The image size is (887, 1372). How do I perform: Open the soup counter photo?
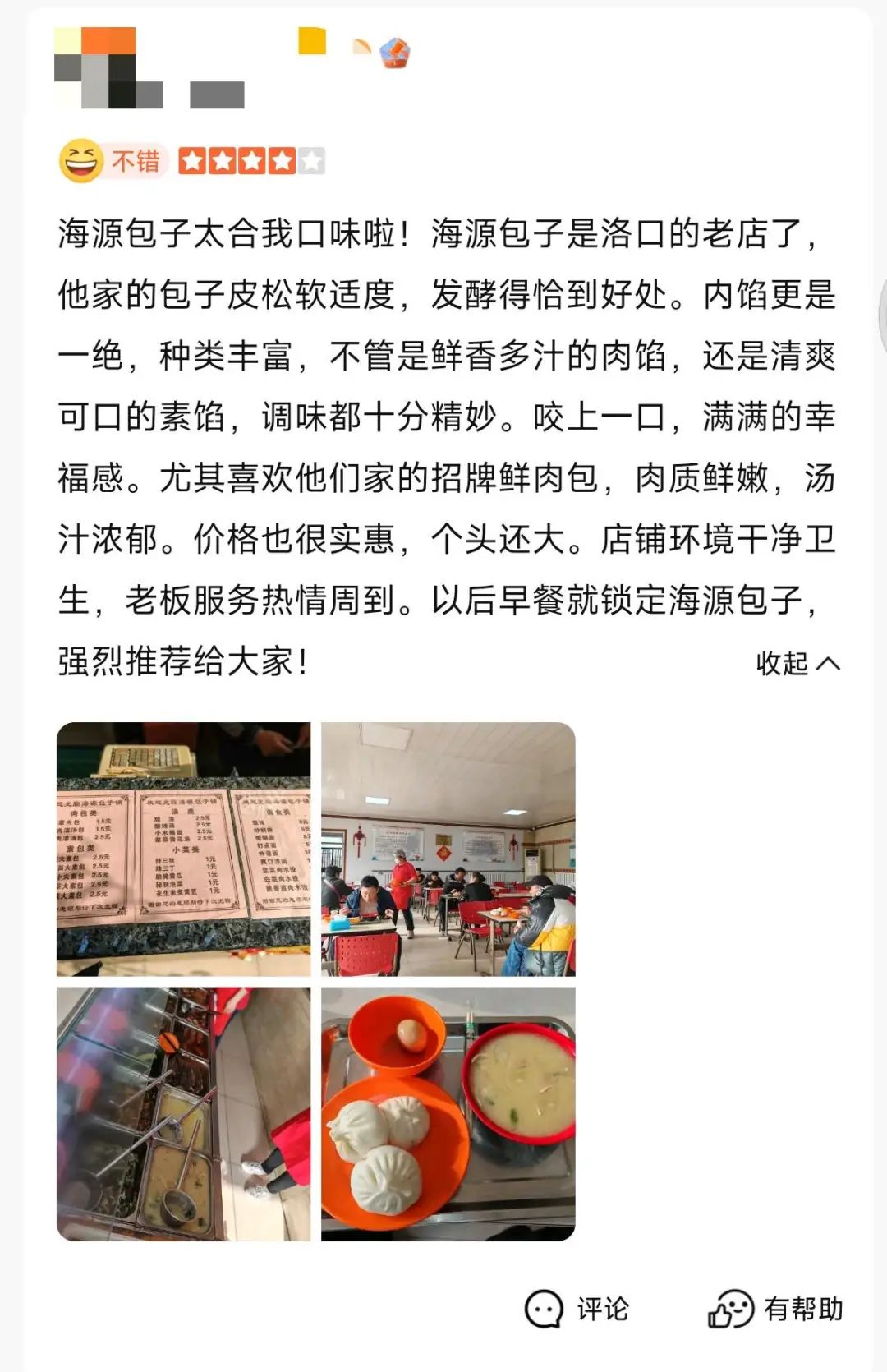coord(183,1113)
